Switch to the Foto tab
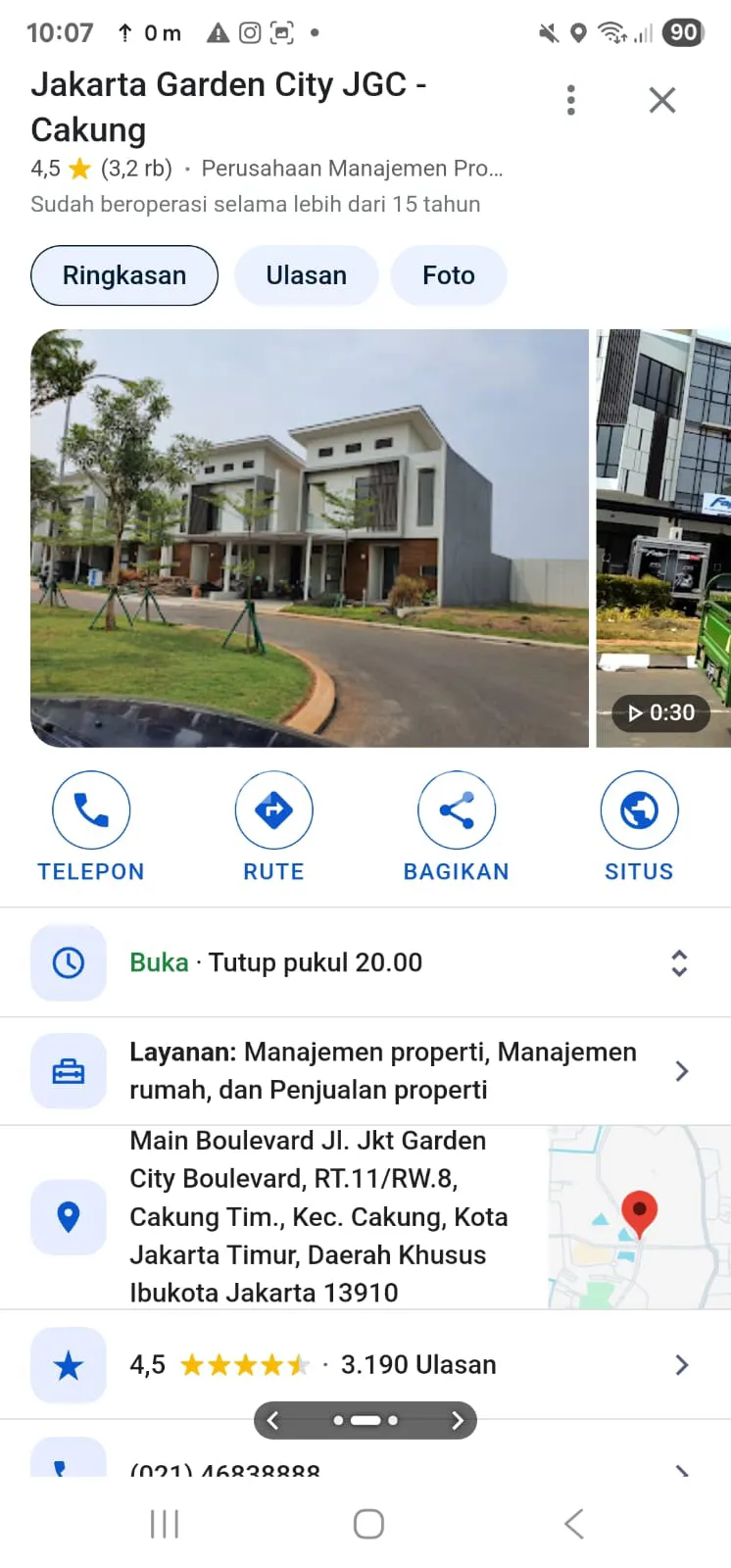 [448, 275]
